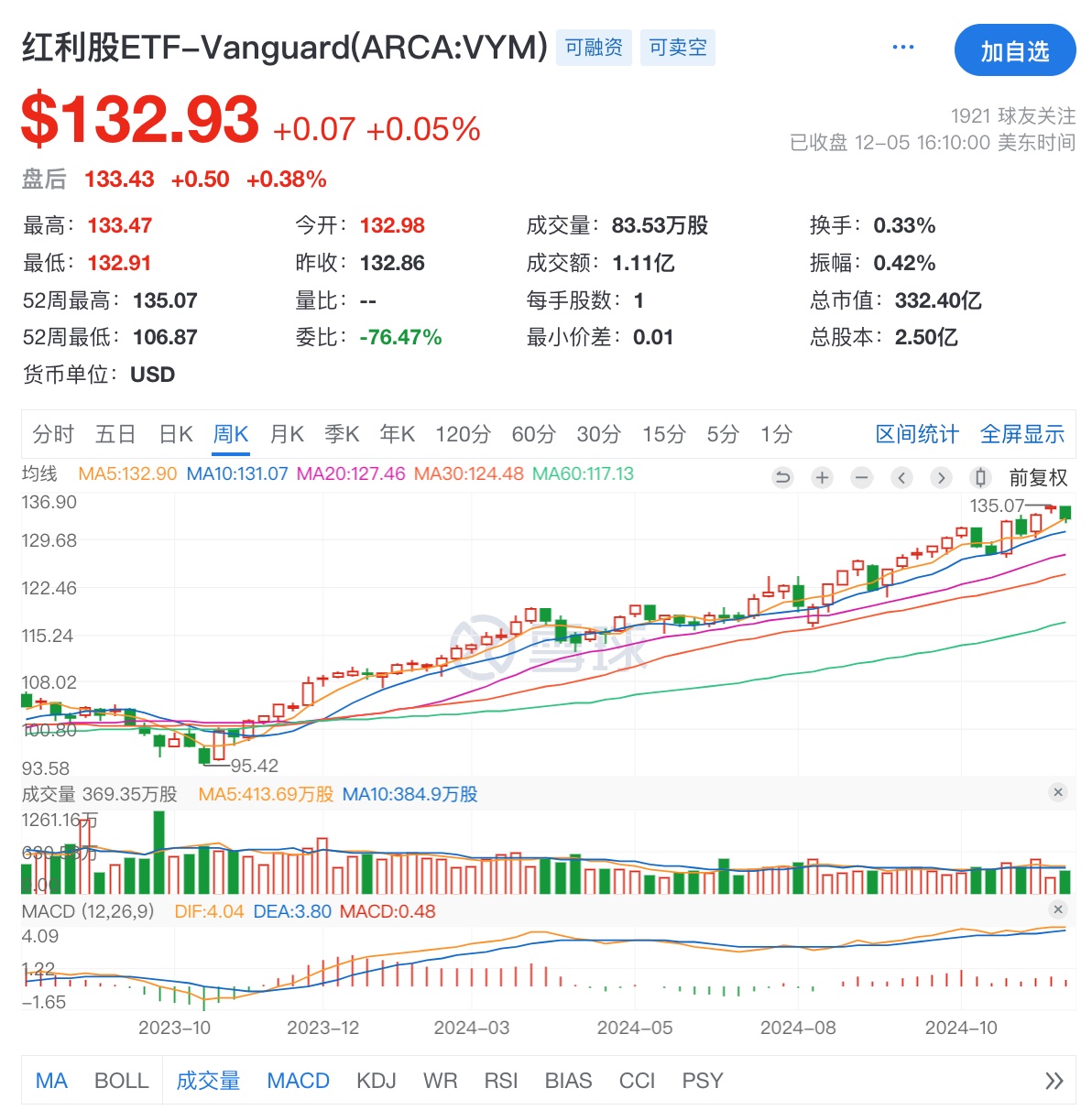Viewport: 1092px width, 1110px height.
Task: Select the 月K chart tab
Action: (x=287, y=434)
